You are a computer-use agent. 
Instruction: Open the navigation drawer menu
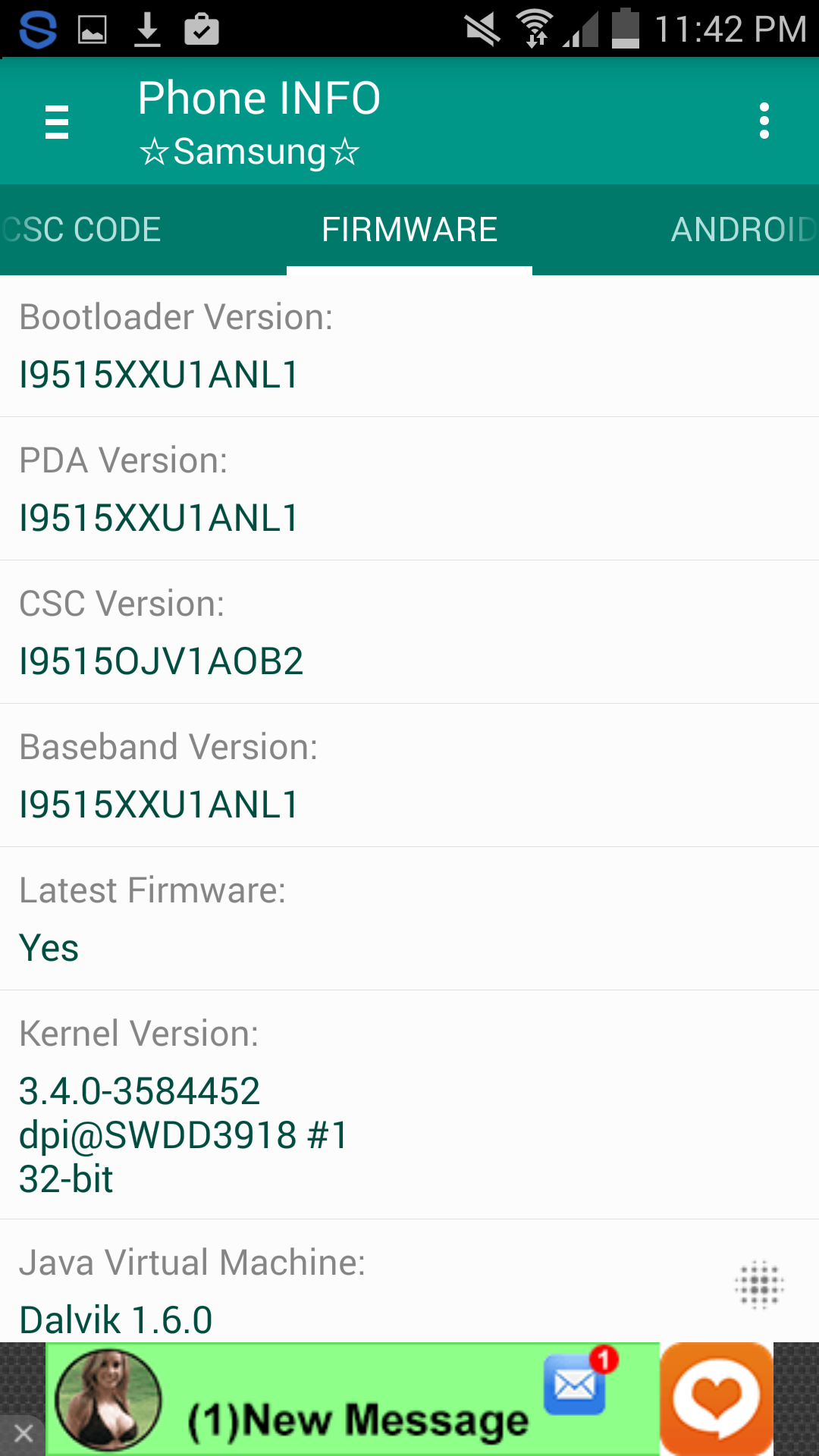point(57,121)
